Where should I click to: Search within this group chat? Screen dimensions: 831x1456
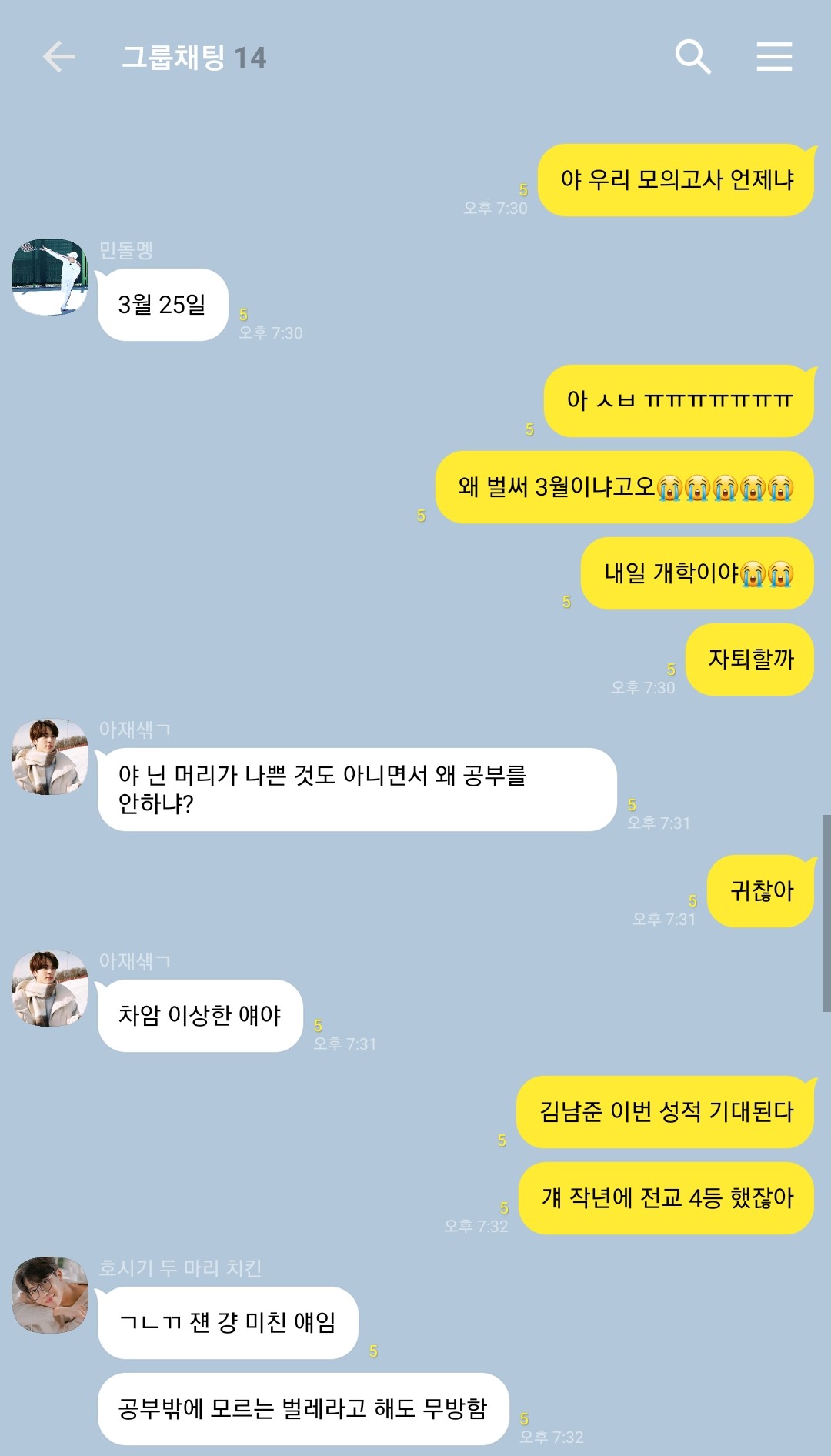tap(692, 57)
